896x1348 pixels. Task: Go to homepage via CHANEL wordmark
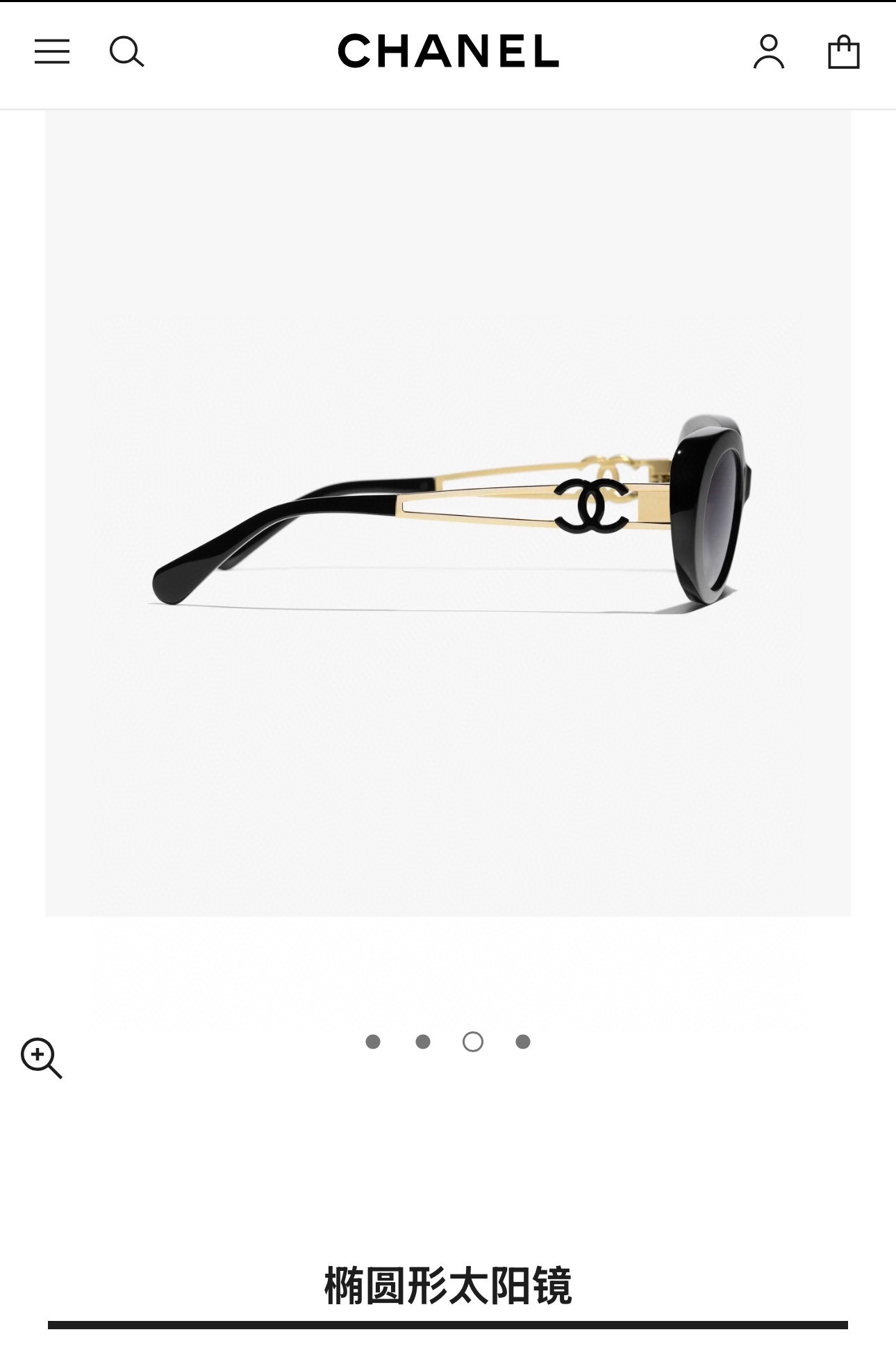(x=448, y=51)
